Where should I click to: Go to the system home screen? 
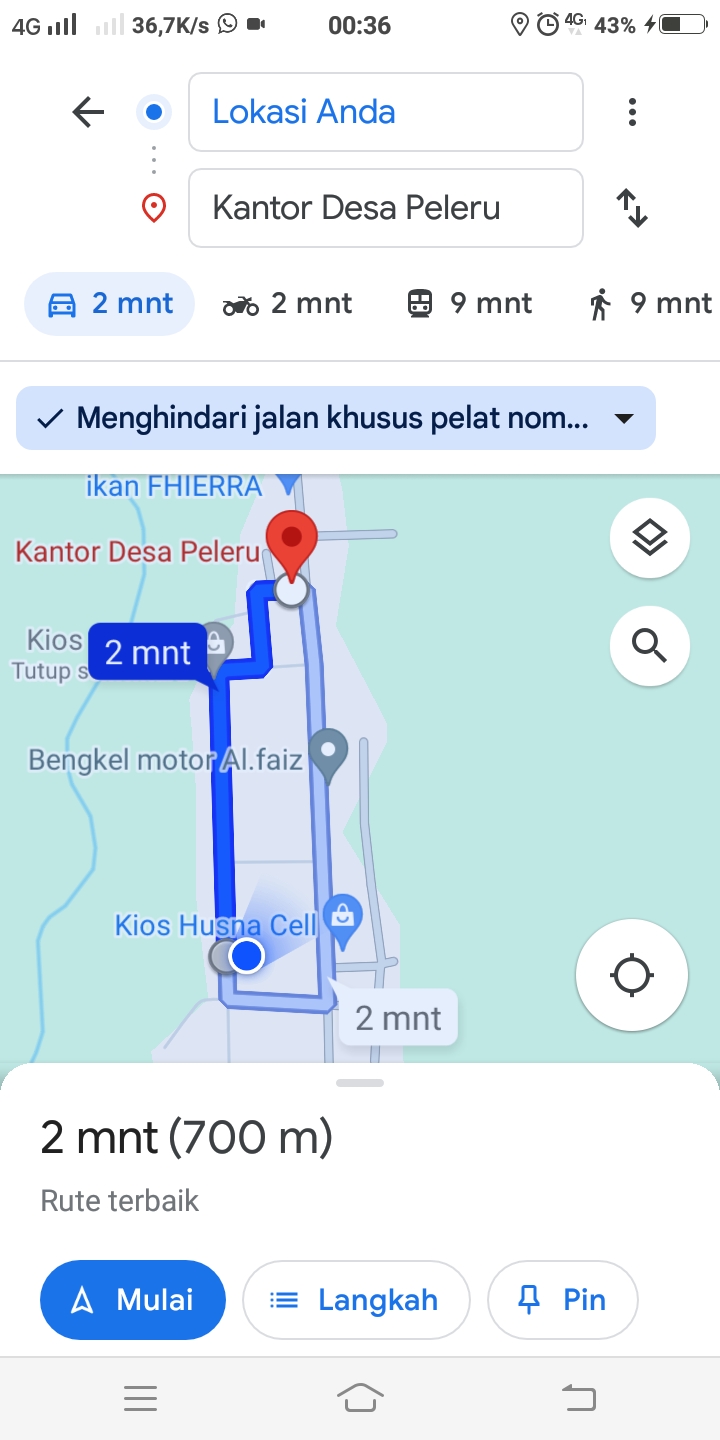[360, 1397]
